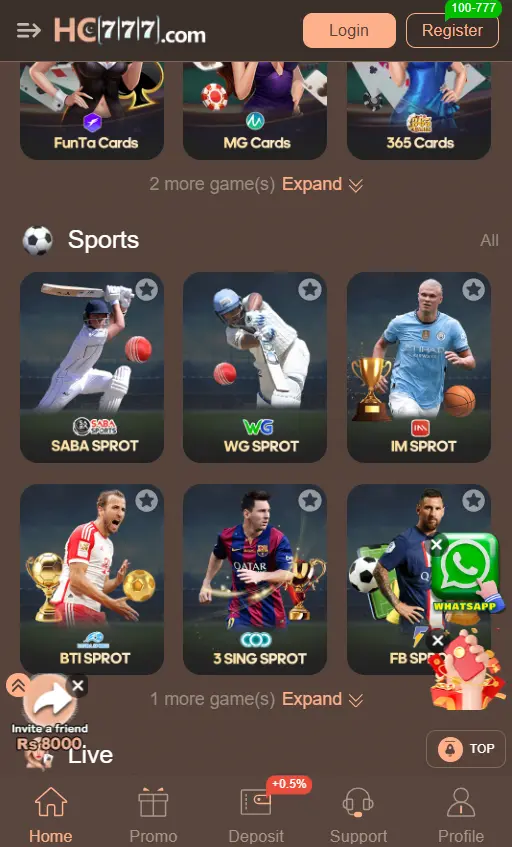Image resolution: width=512 pixels, height=847 pixels.
Task: Favorite the WG SPROT game star
Action: [310, 290]
